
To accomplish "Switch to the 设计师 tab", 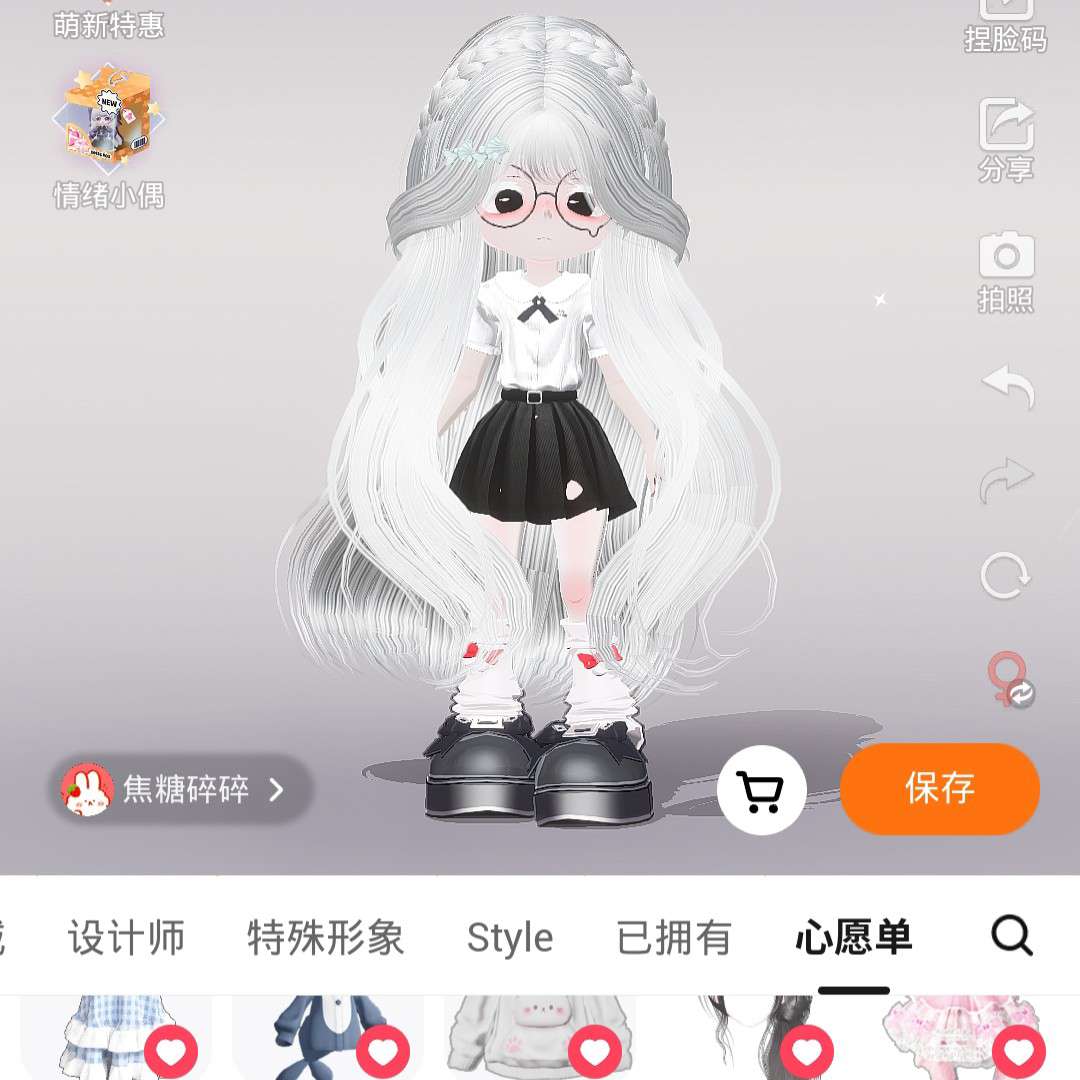I will pos(126,938).
